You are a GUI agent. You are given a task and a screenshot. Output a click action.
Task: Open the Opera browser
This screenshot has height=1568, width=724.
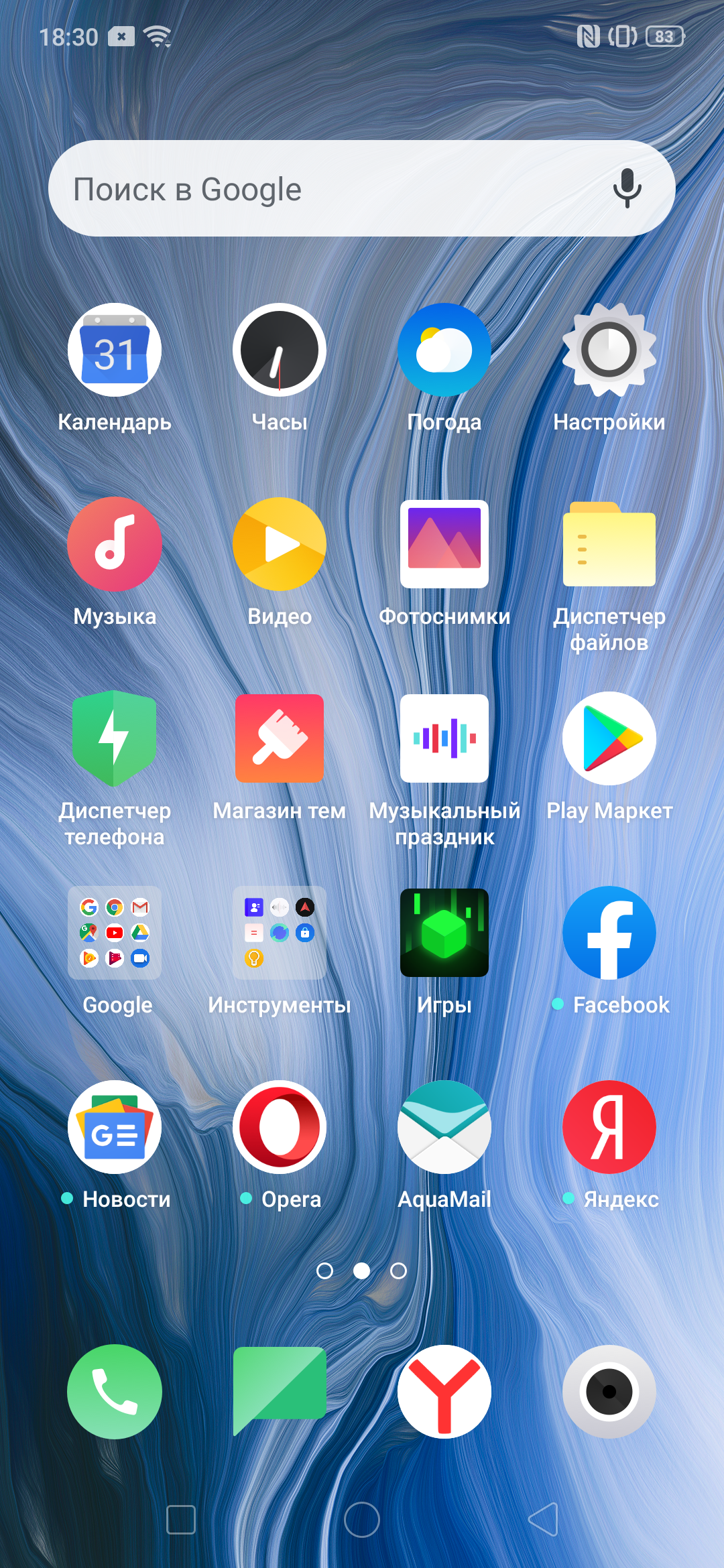(x=280, y=1127)
